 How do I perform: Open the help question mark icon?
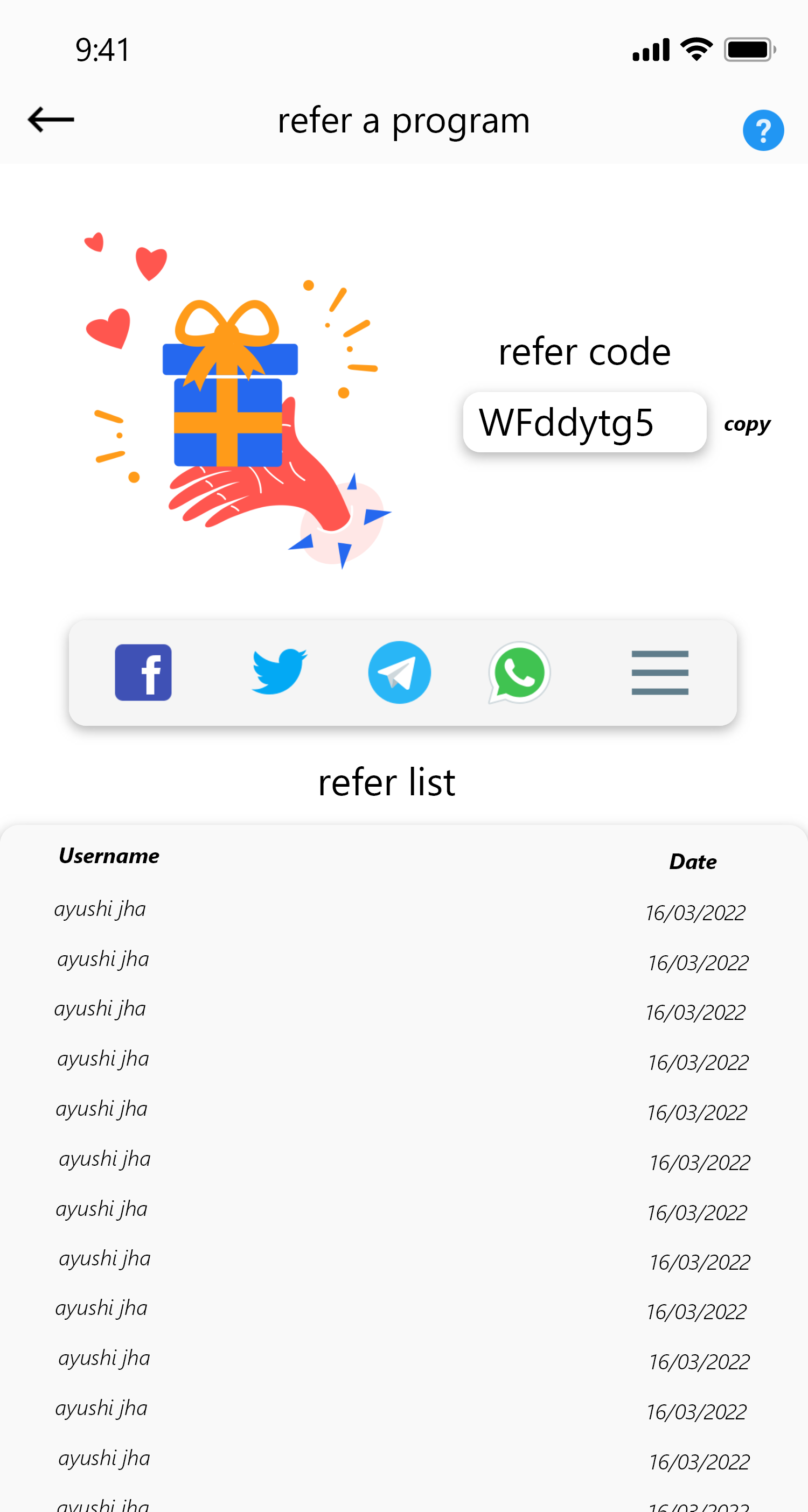click(x=763, y=130)
